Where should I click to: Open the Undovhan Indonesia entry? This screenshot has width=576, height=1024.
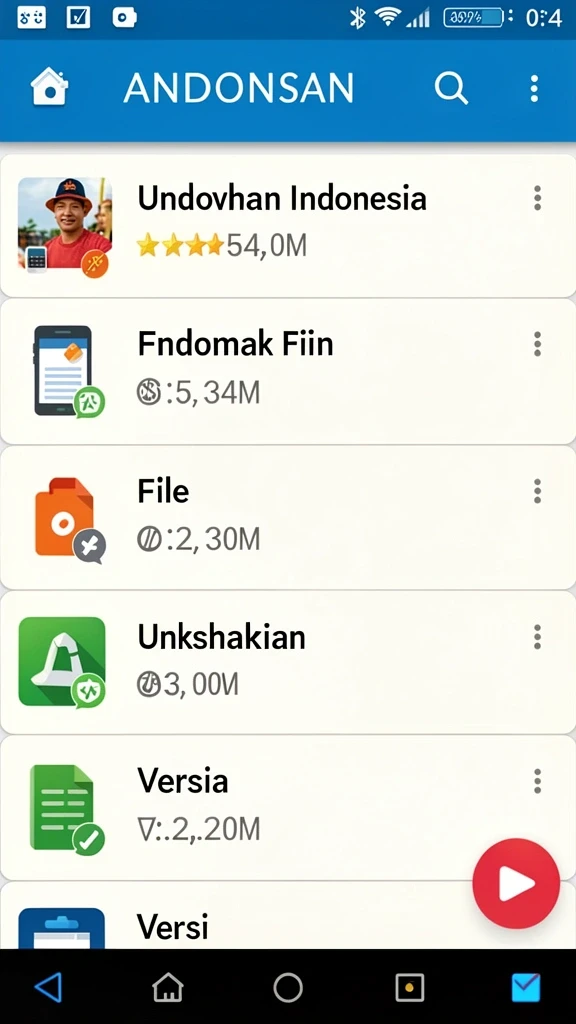click(288, 225)
